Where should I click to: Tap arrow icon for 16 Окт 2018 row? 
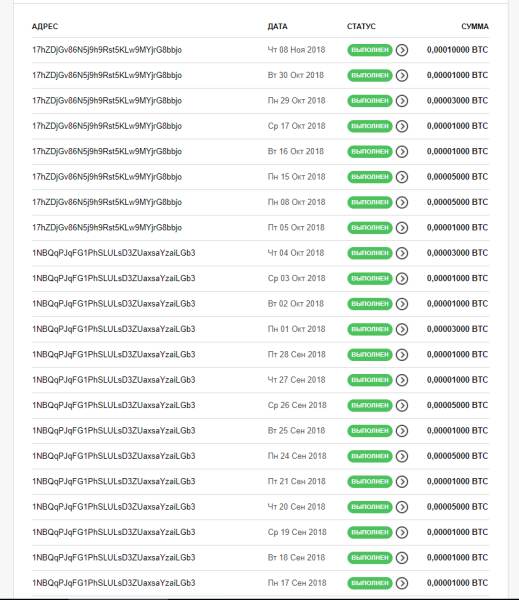(401, 152)
